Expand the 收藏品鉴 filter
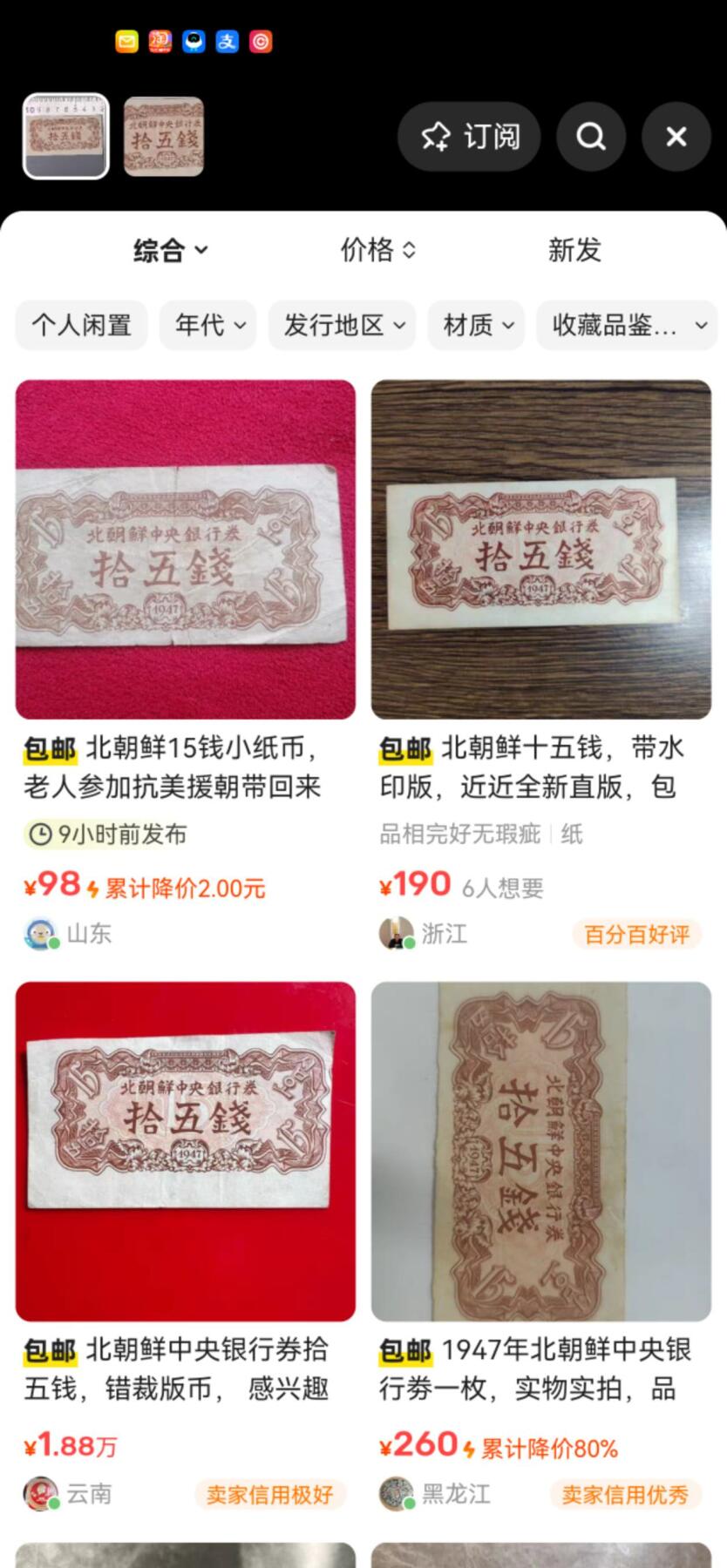The width and height of the screenshot is (727, 1568). [x=627, y=325]
